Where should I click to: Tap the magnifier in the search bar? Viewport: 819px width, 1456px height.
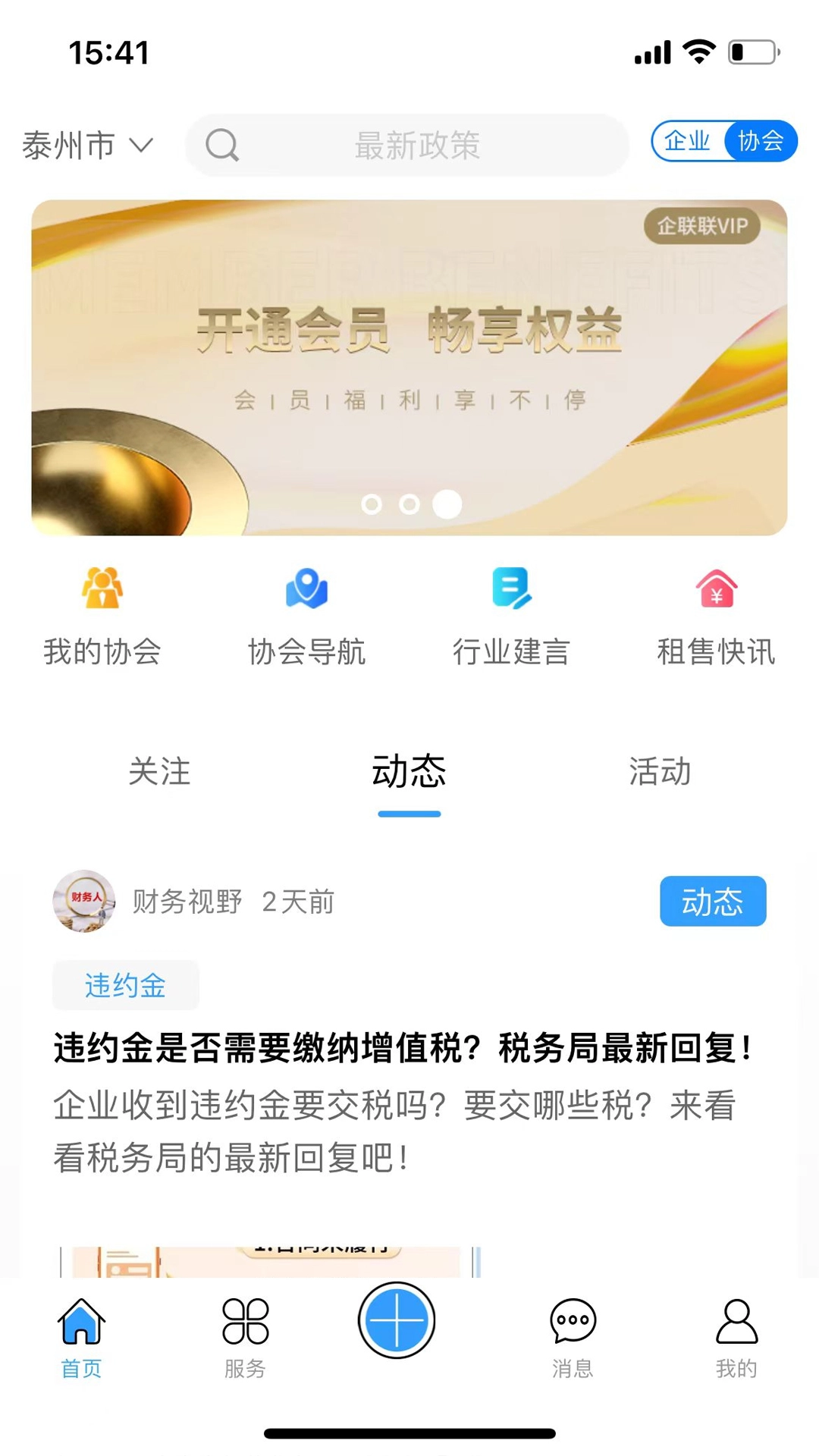click(221, 146)
